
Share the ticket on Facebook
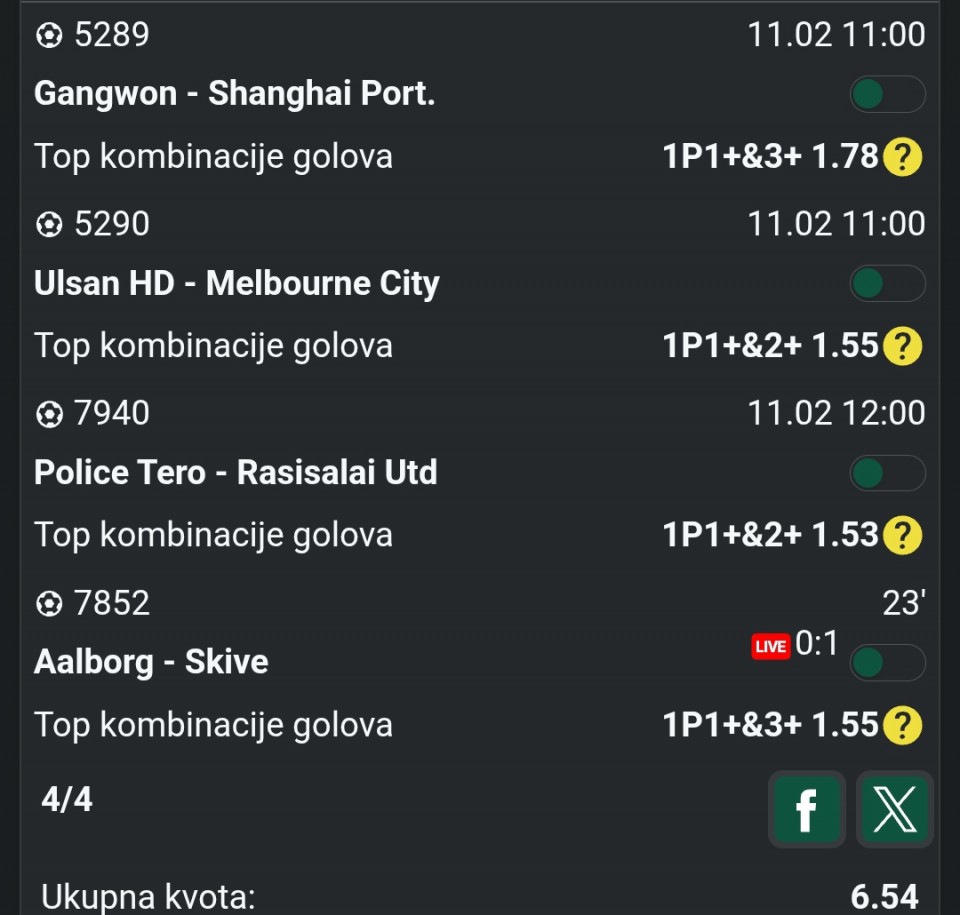pyautogui.click(x=806, y=808)
